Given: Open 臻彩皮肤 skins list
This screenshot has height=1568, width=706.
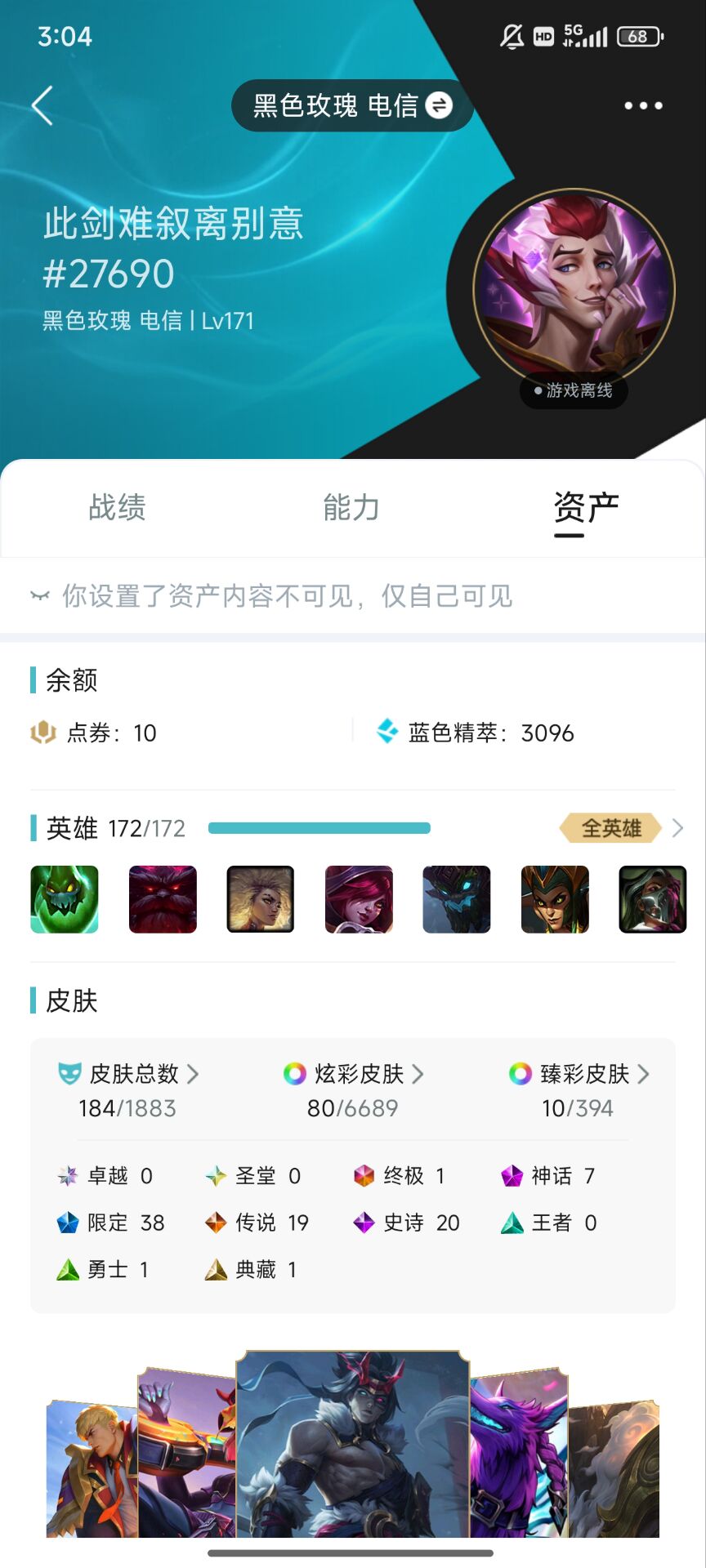Looking at the screenshot, I should coord(579,1074).
